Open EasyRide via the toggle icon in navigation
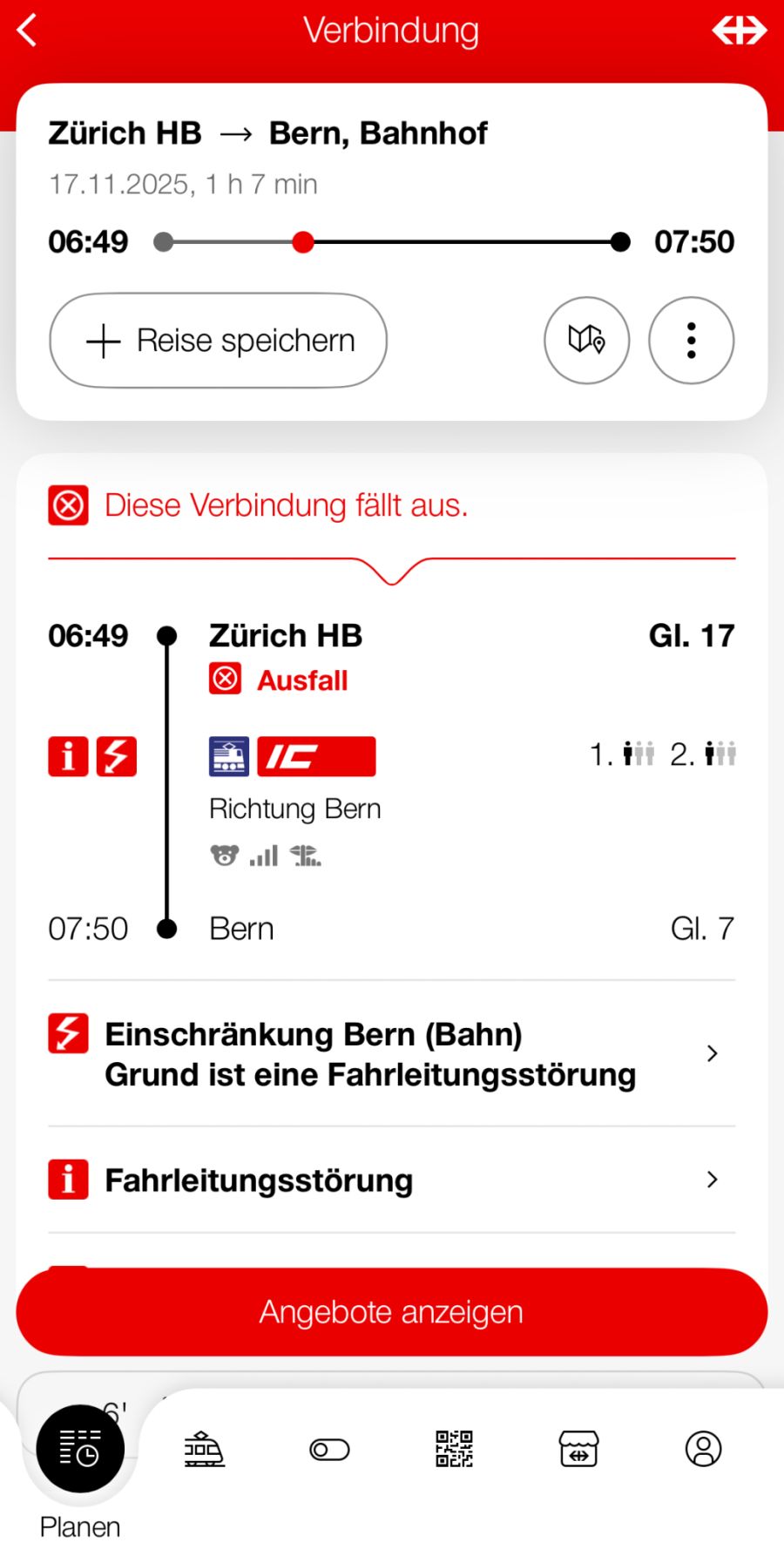This screenshot has height=1556, width=784. tap(328, 1449)
